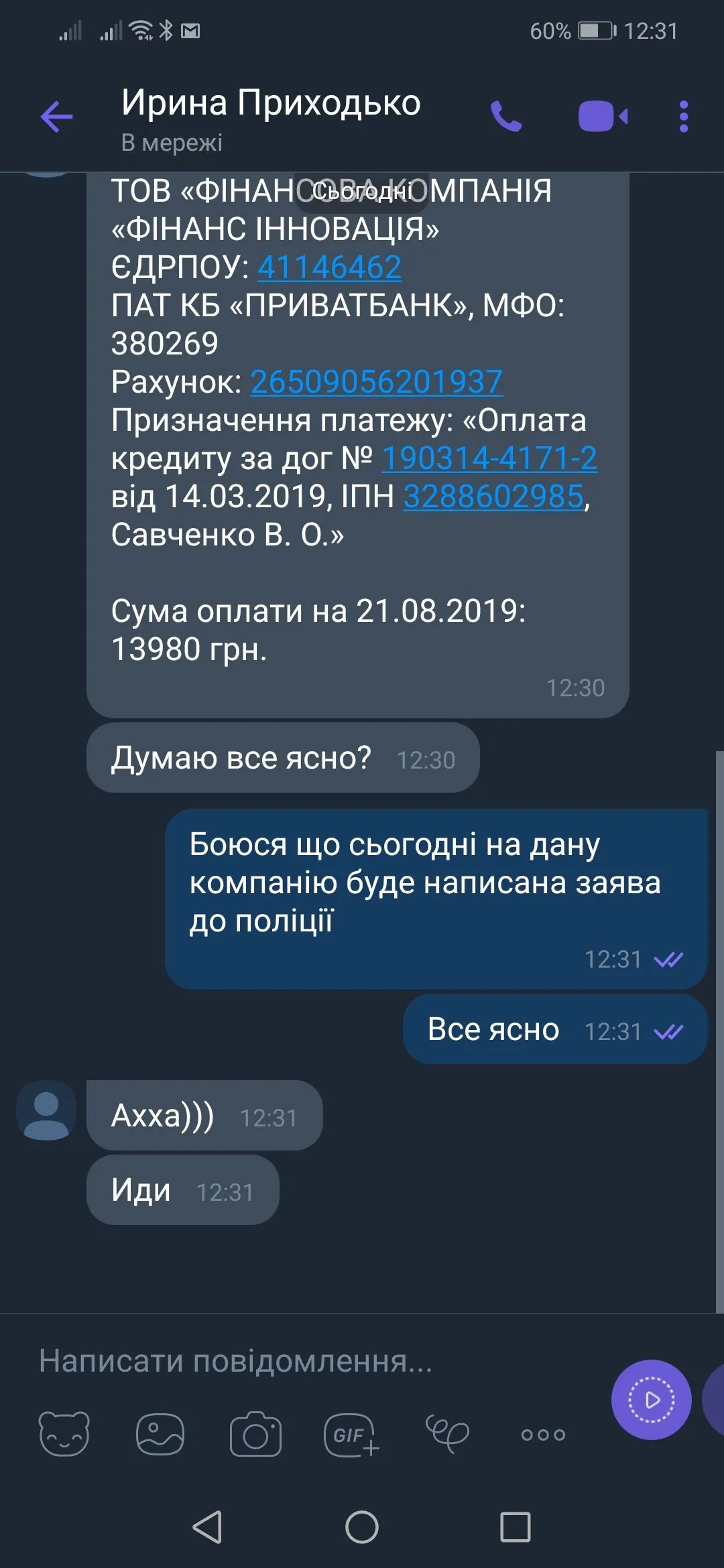
Task: Start a voice call with Ирина Приходько
Action: point(506,117)
